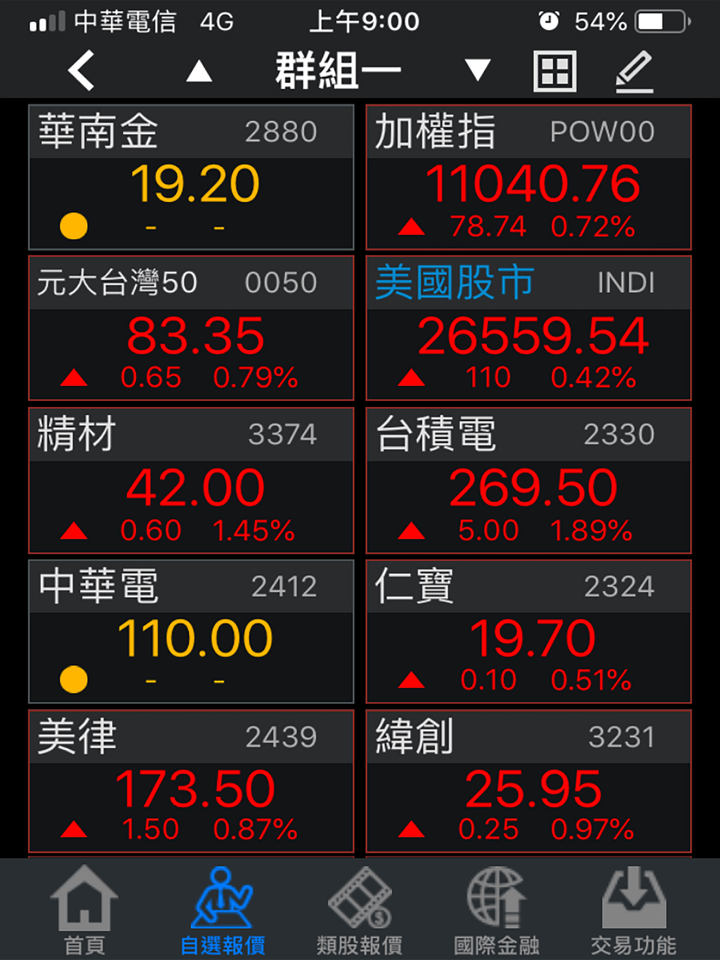Select the 自選報價 tab
This screenshot has height=960, width=720.
[x=222, y=911]
